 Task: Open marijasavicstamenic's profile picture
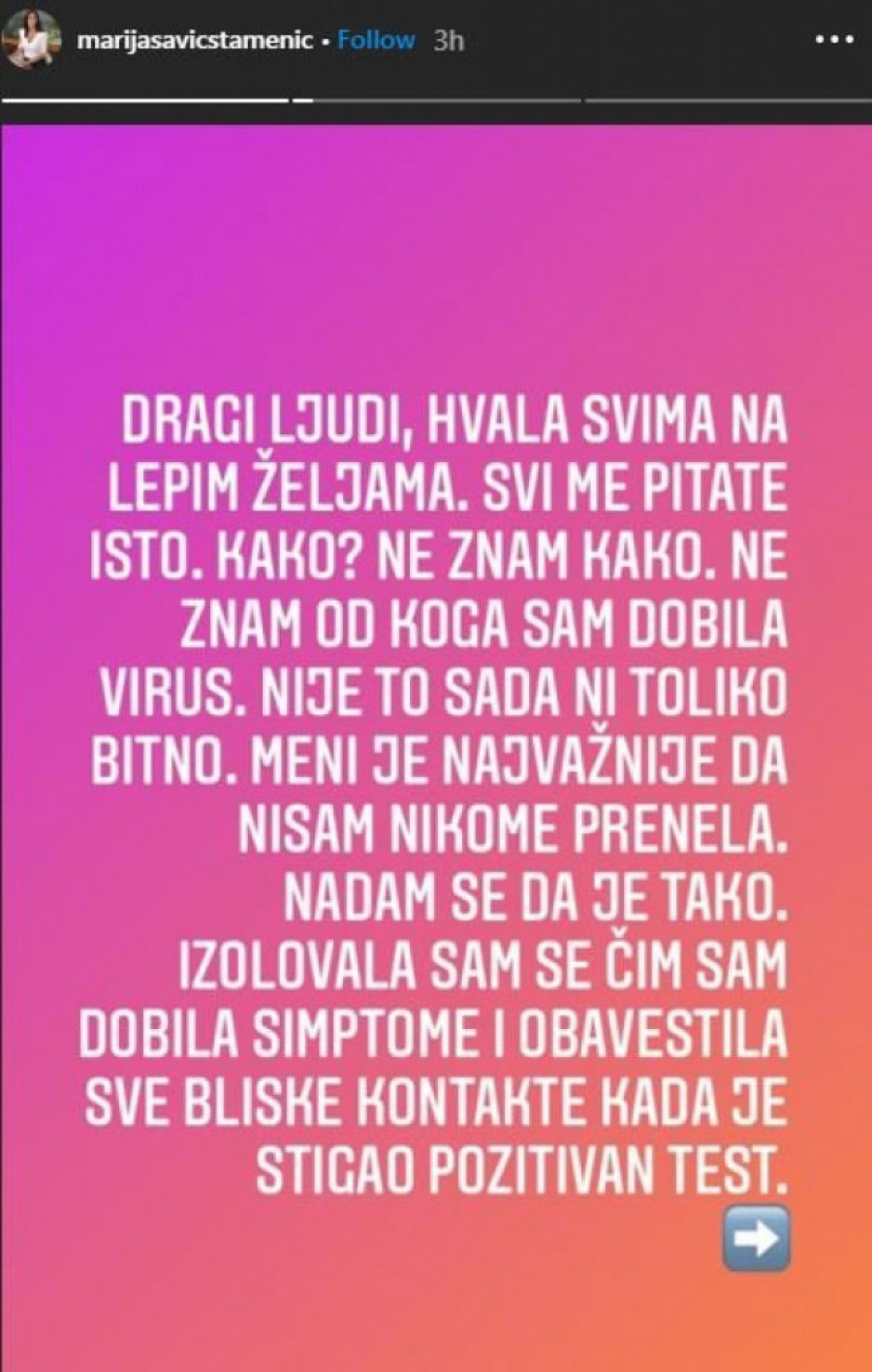coord(29,42)
